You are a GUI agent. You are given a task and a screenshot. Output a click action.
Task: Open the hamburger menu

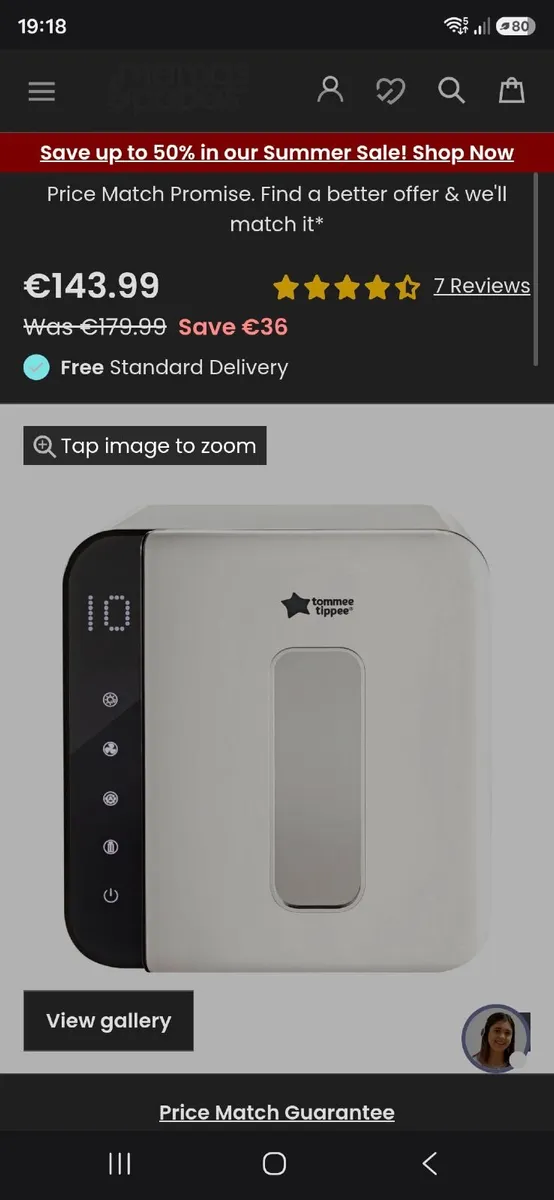(41, 91)
